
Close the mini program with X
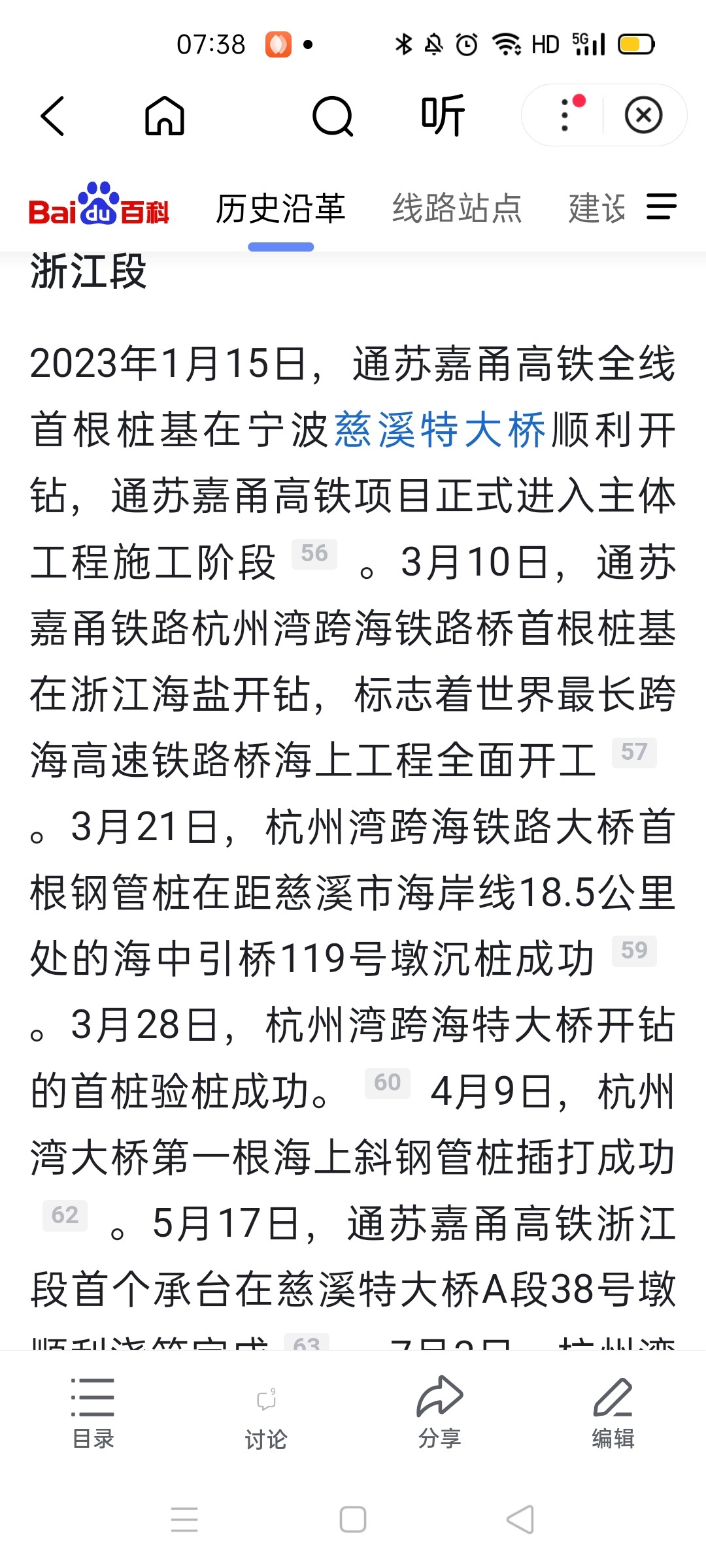tap(643, 116)
